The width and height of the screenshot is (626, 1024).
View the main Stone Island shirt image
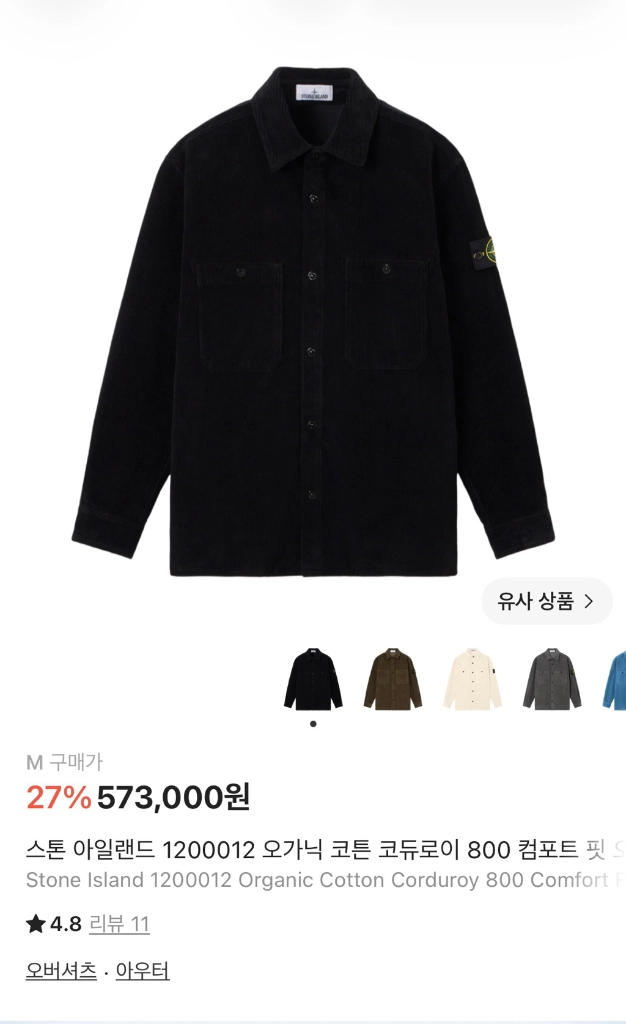[313, 320]
